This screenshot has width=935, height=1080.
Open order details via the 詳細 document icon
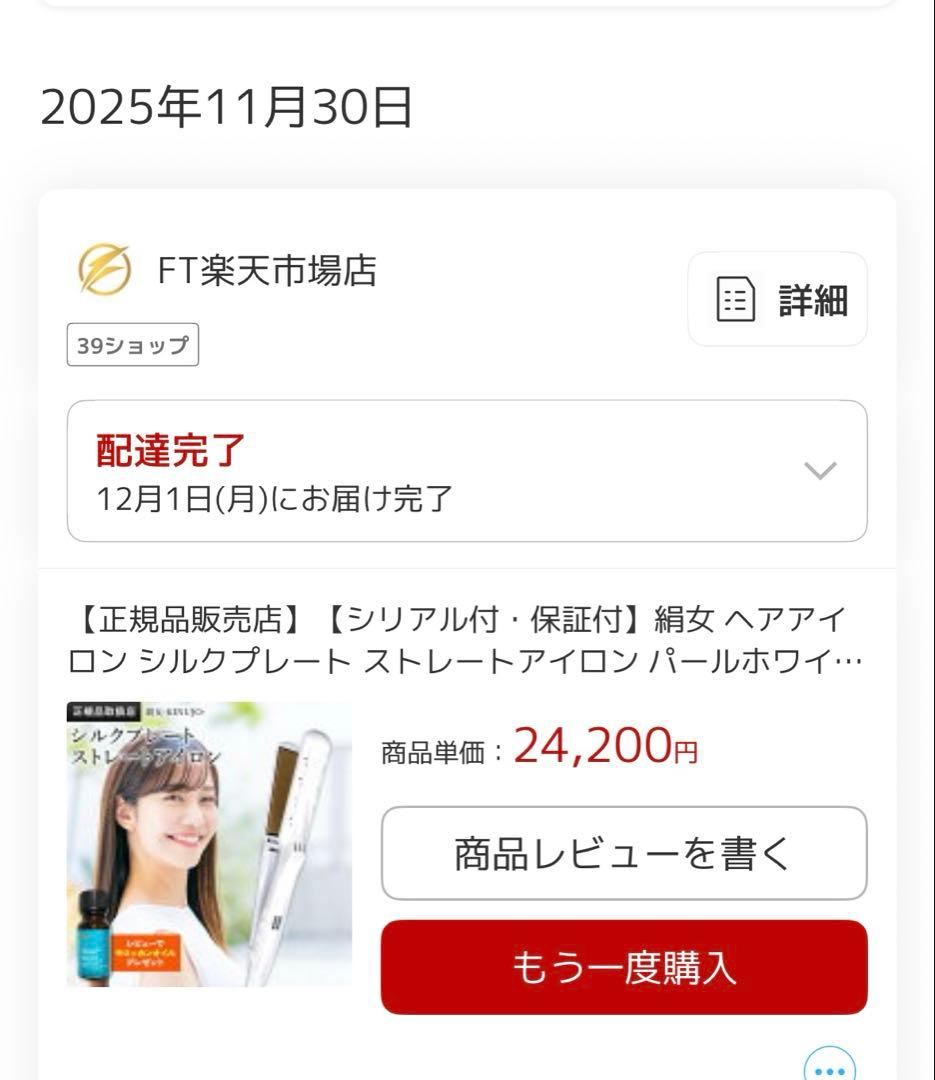pos(735,300)
